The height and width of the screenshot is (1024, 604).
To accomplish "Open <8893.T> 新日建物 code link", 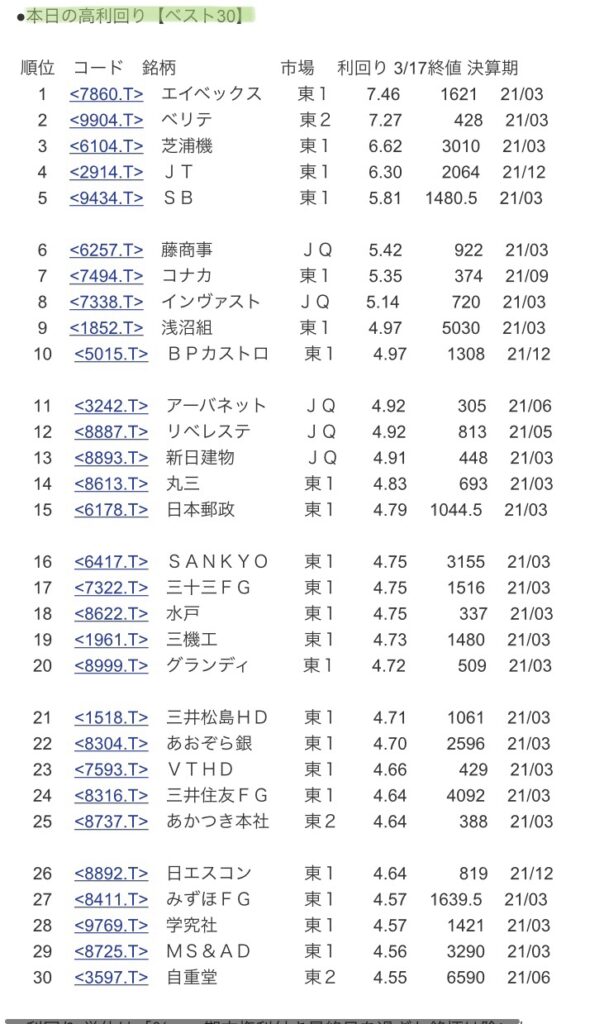I will [111, 458].
